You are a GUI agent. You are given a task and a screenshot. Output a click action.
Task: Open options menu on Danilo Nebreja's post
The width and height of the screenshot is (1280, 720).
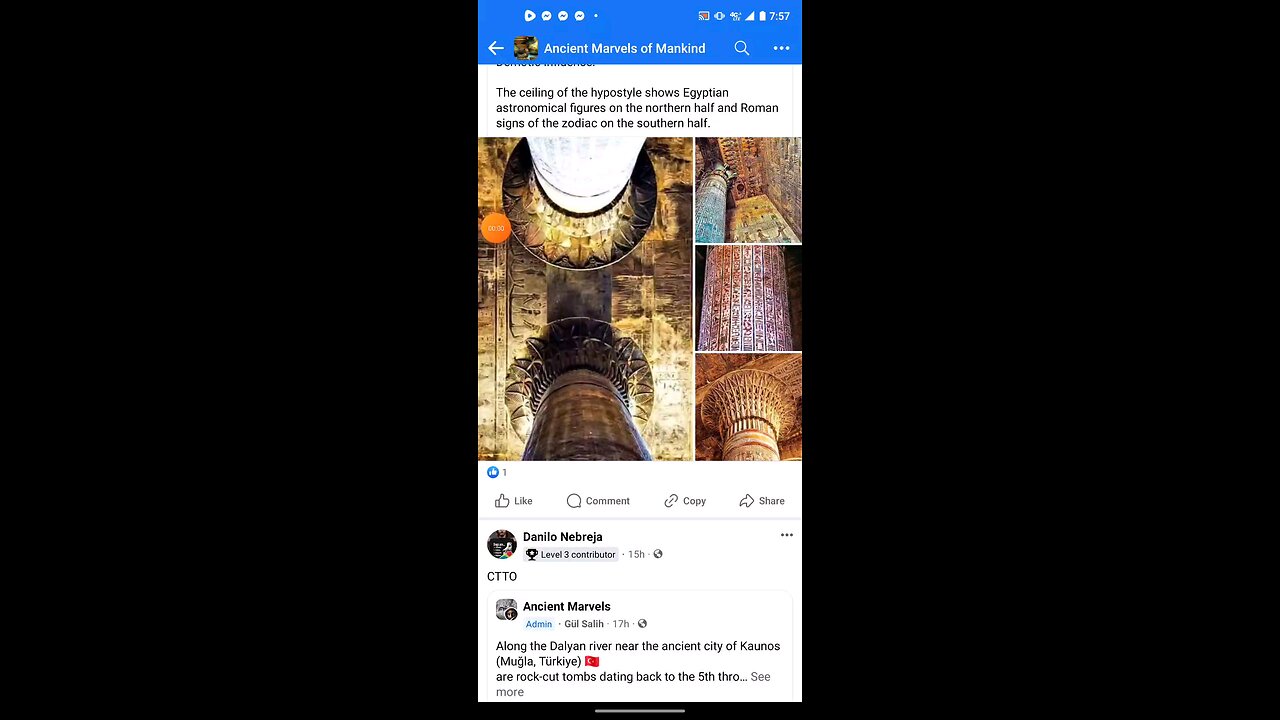click(x=786, y=535)
